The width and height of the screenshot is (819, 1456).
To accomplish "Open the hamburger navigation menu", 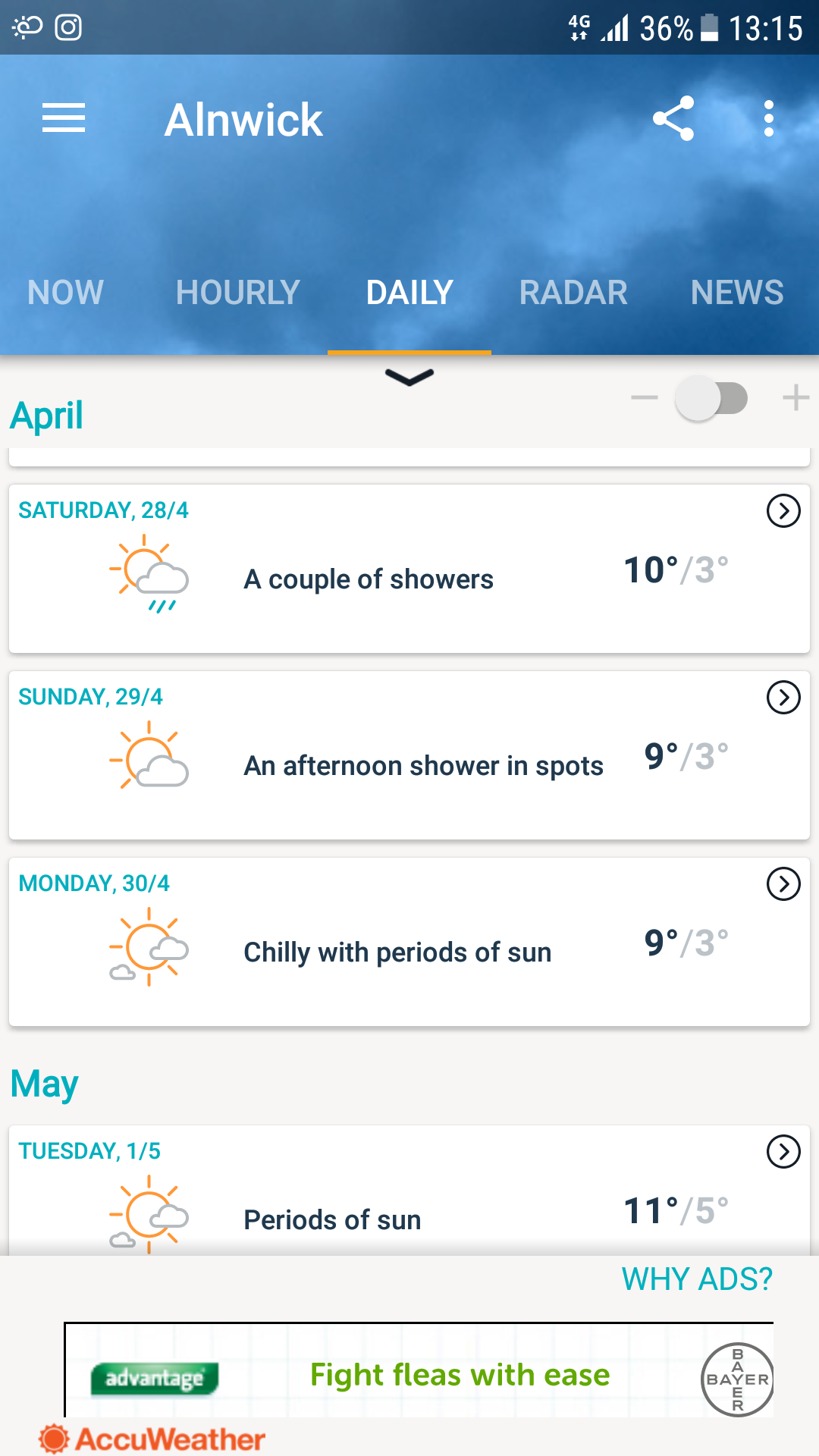I will 64,118.
